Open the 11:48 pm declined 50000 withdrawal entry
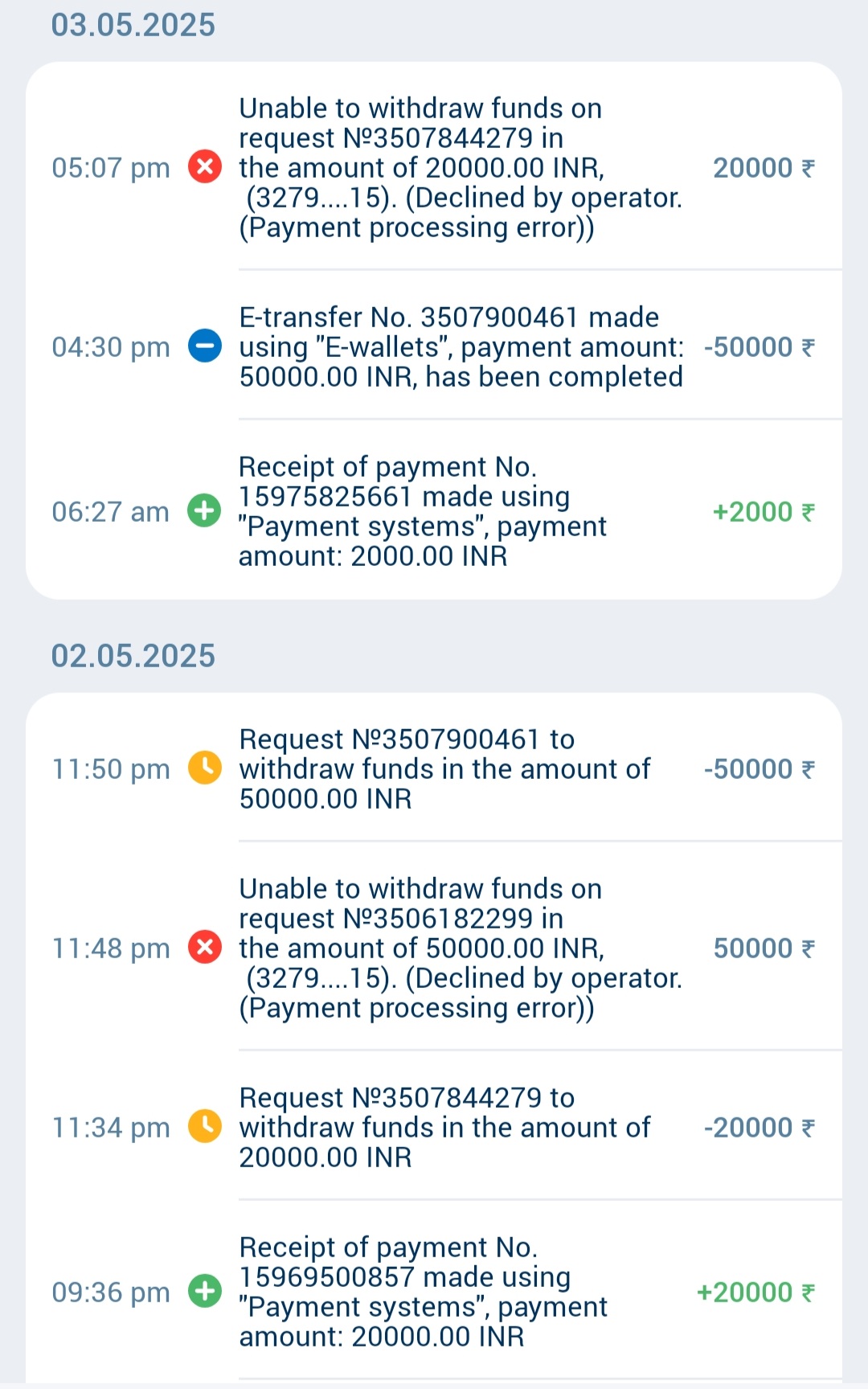868x1389 pixels. [x=460, y=949]
